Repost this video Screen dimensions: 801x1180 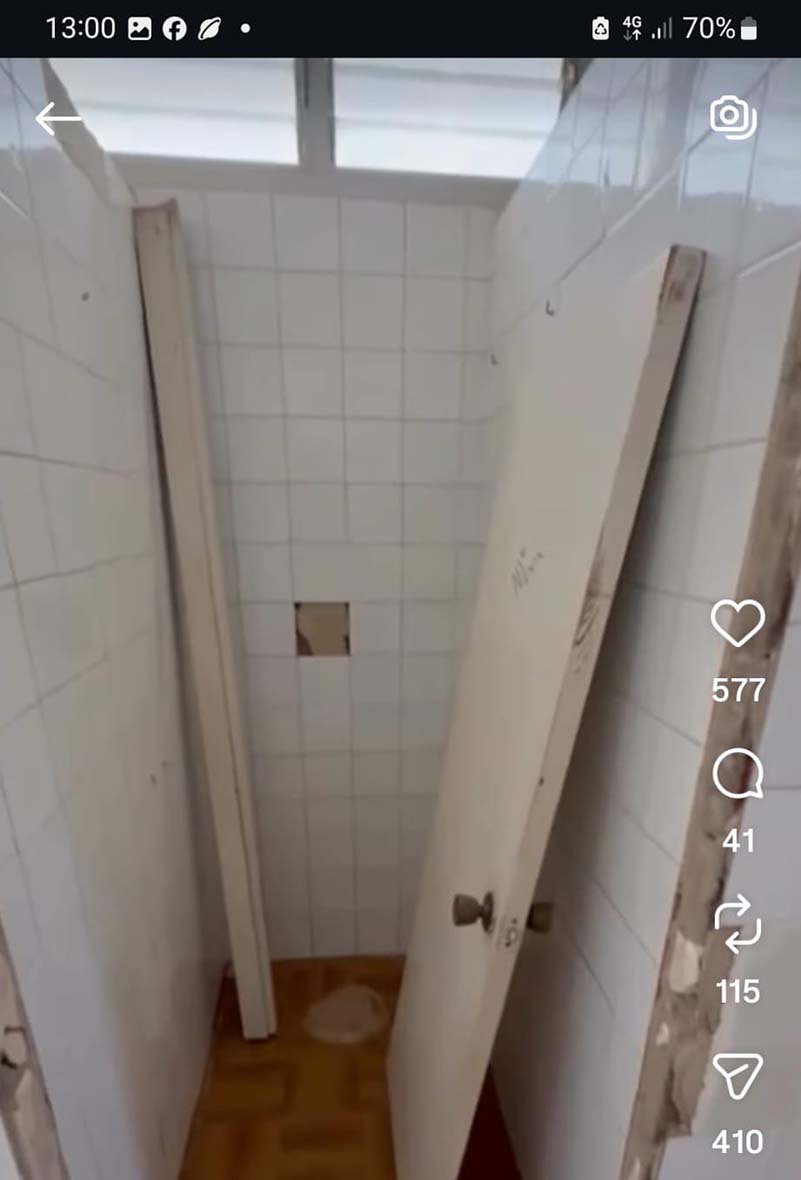point(738,926)
